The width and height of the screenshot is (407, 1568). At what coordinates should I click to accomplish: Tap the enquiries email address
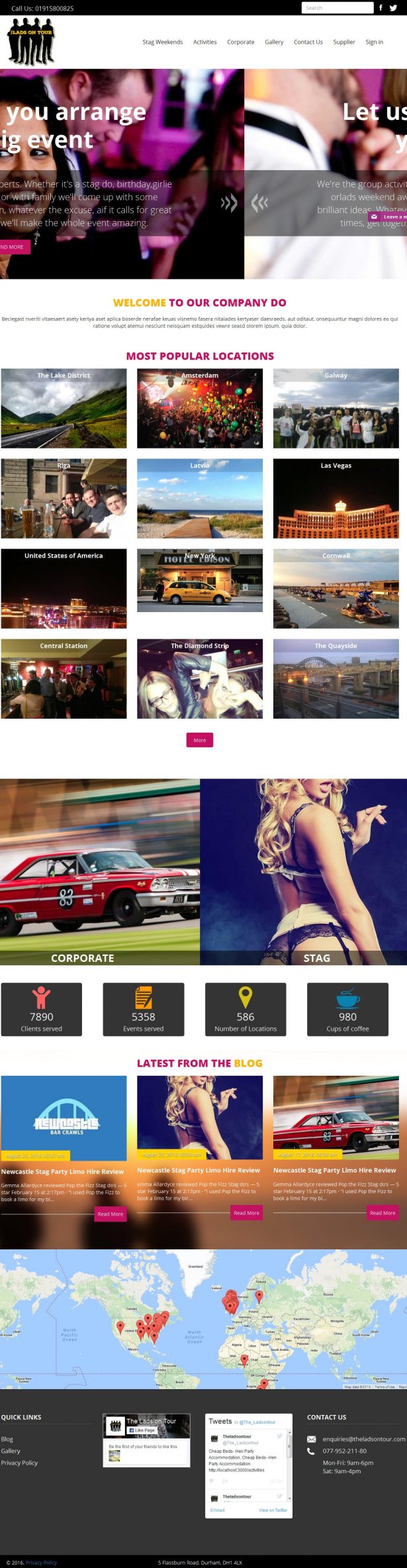click(x=364, y=1439)
